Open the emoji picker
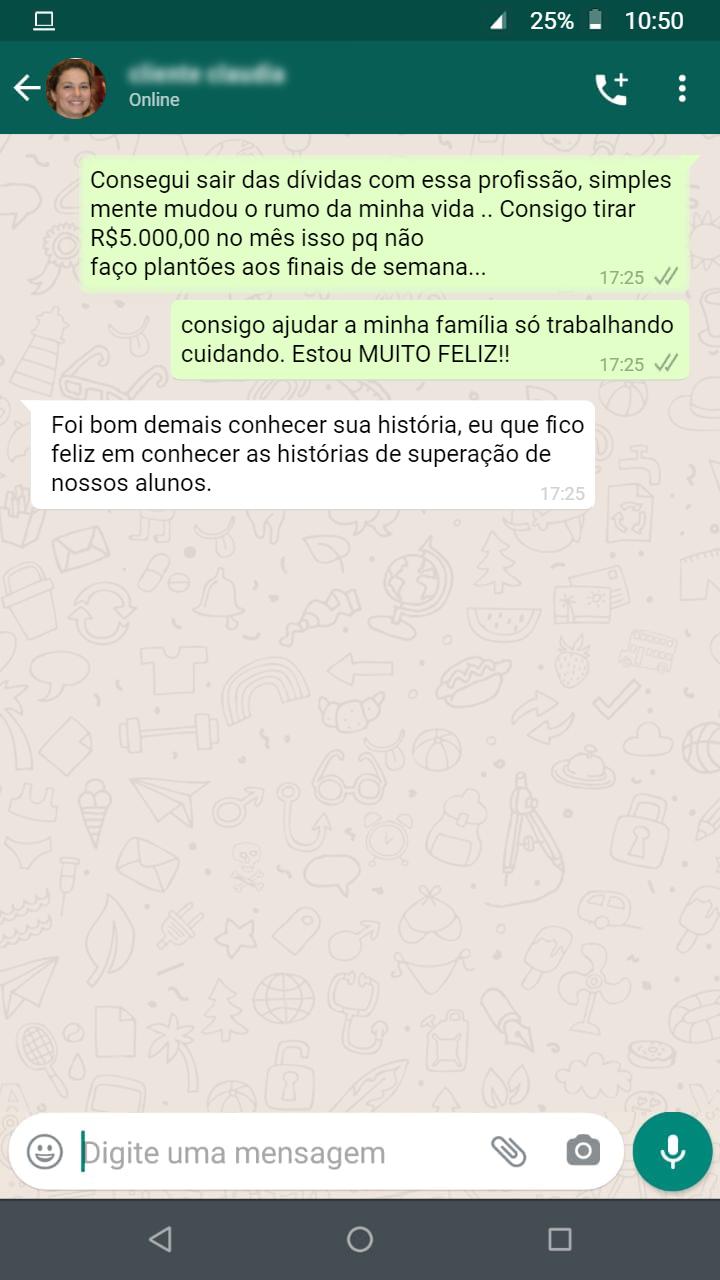 (45, 1152)
